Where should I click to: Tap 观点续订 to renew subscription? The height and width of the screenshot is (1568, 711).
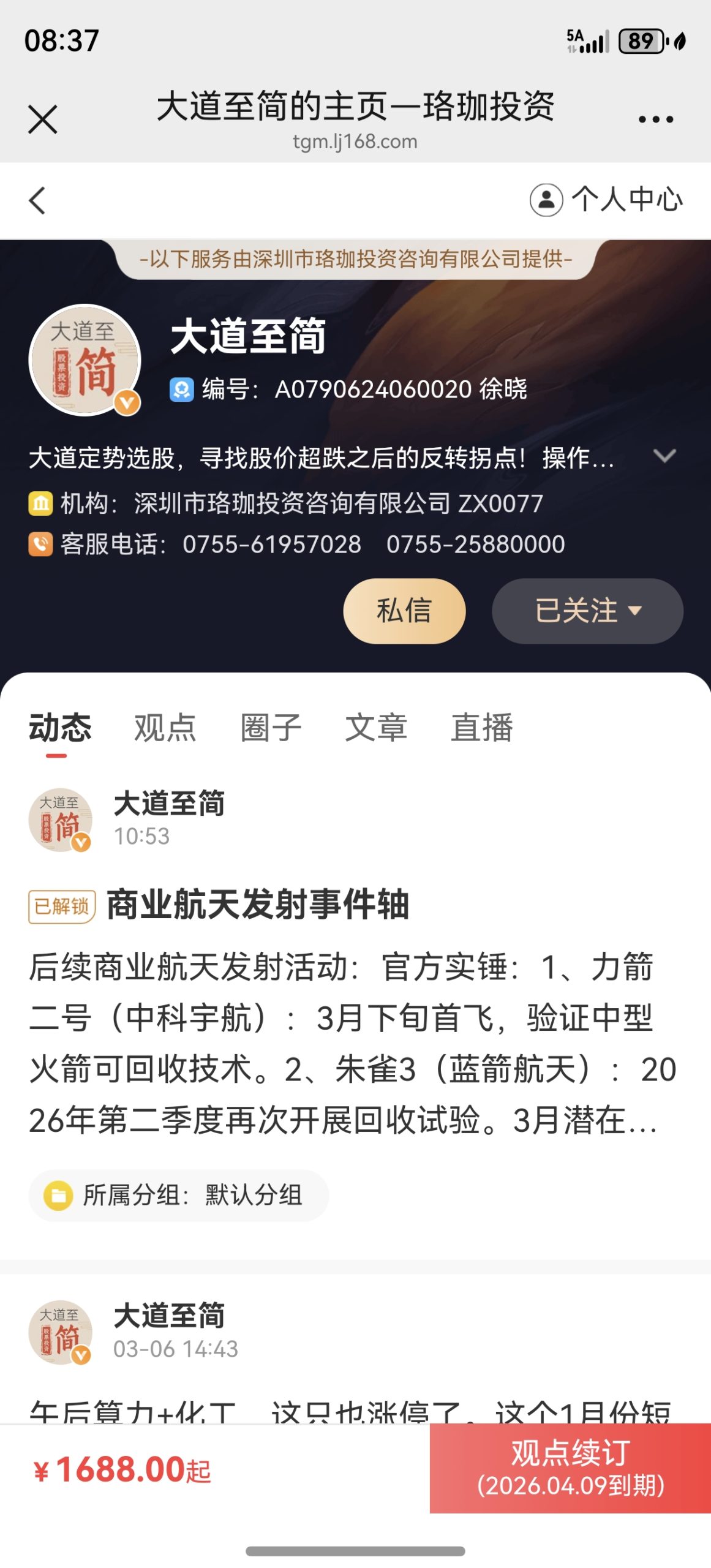570,1468
